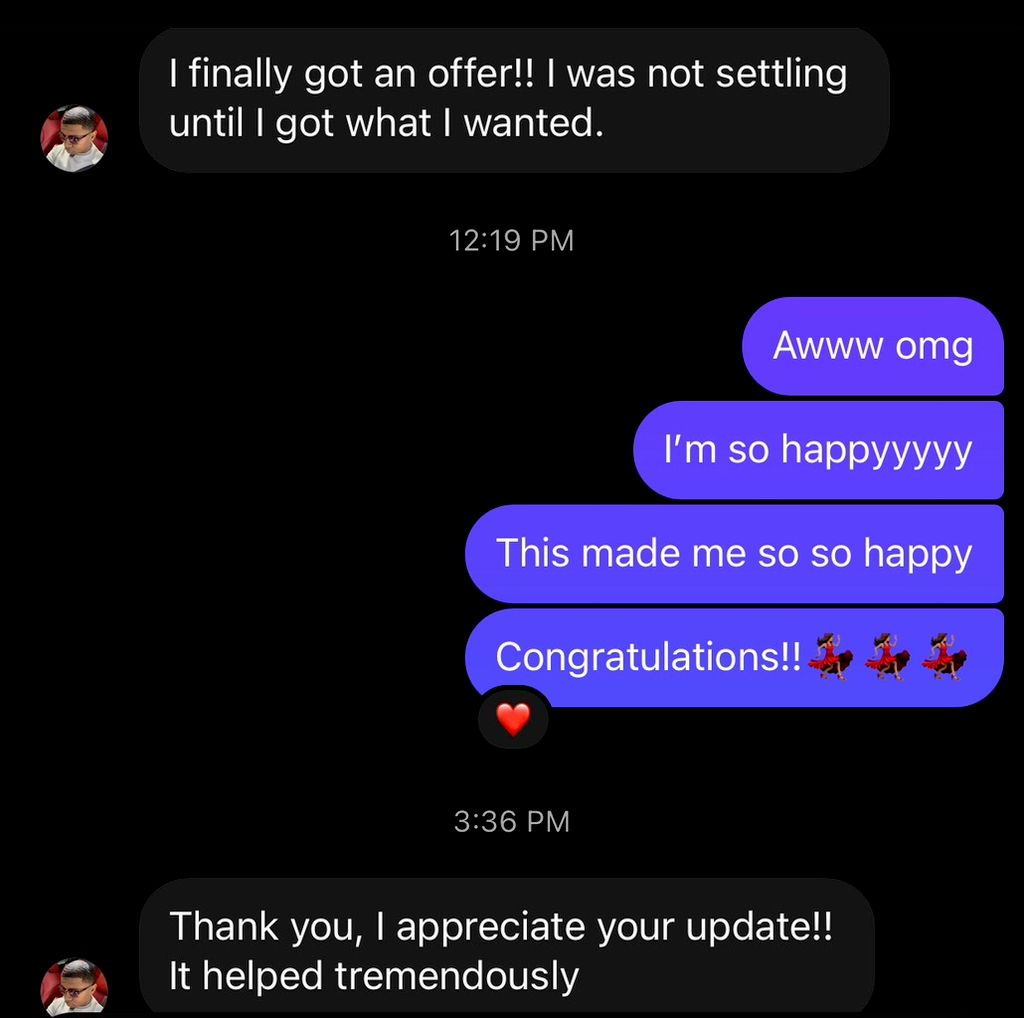The image size is (1024, 1018).
Task: Open sender's avatar beside the offer message
Action: coord(74,138)
